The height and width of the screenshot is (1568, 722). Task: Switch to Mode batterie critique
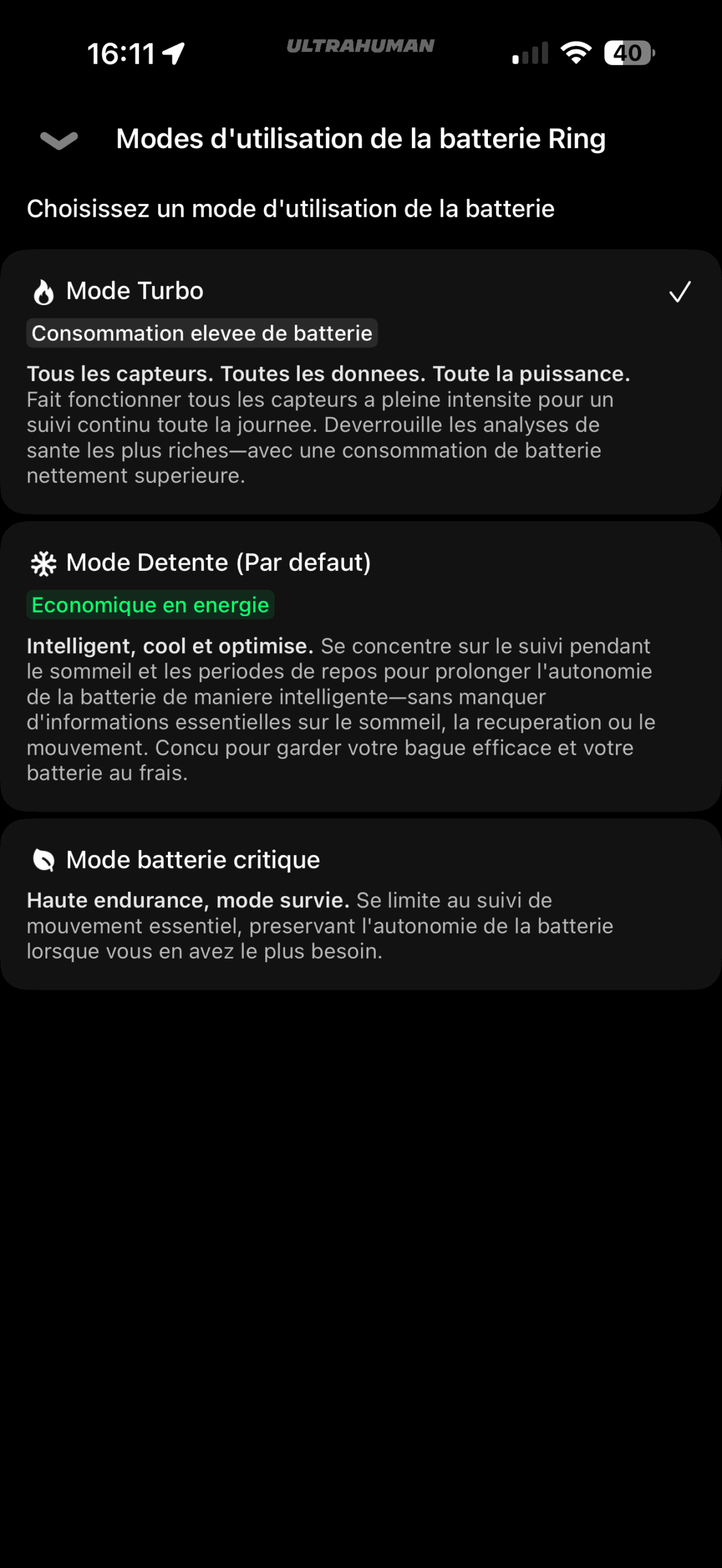click(360, 903)
